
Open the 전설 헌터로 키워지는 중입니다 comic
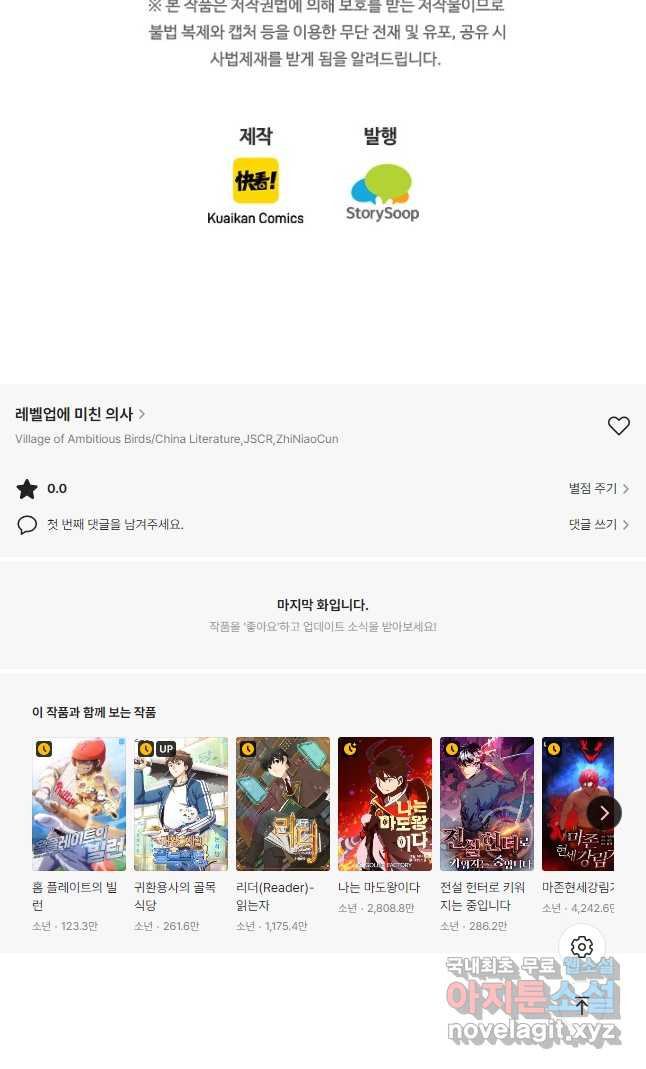(487, 804)
